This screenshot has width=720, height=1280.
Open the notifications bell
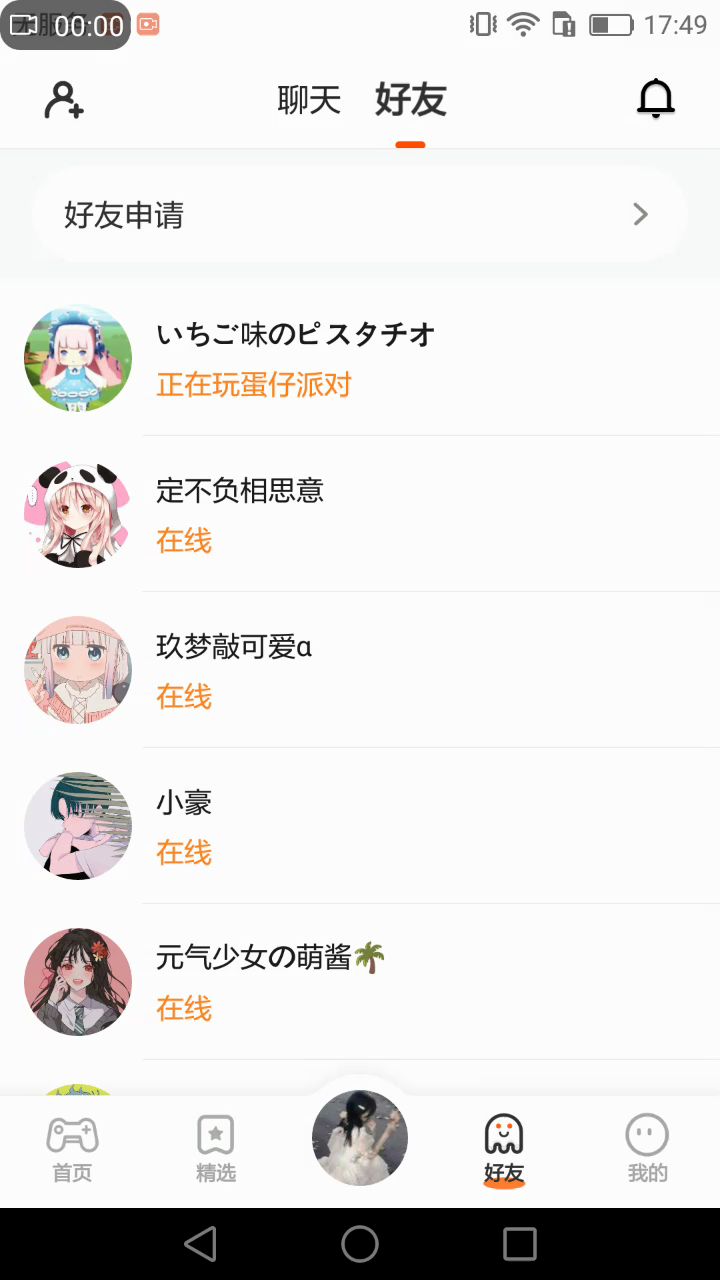coord(656,99)
